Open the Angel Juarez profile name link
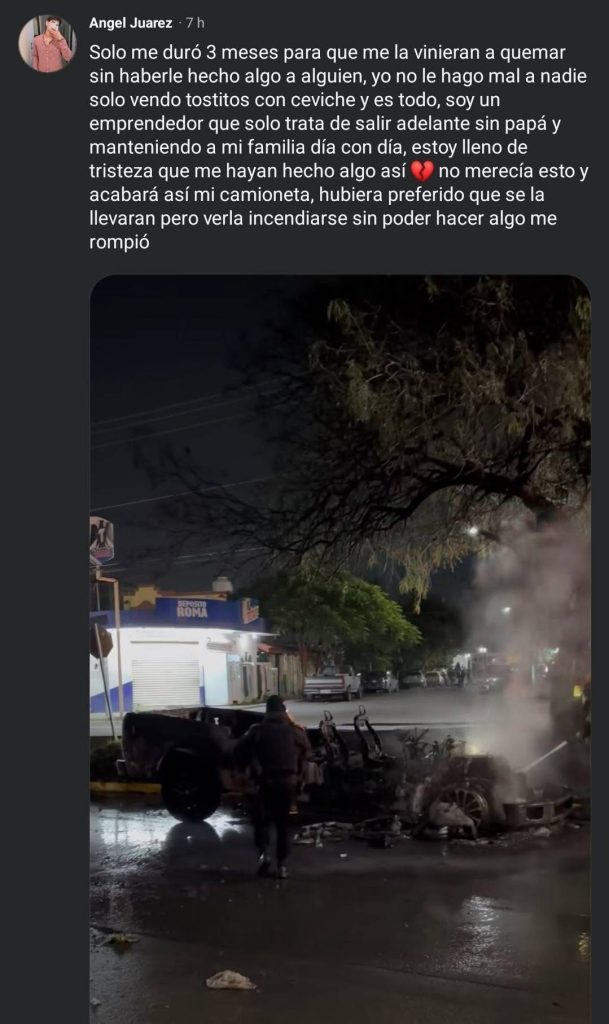This screenshot has height=1024, width=609. [x=130, y=22]
